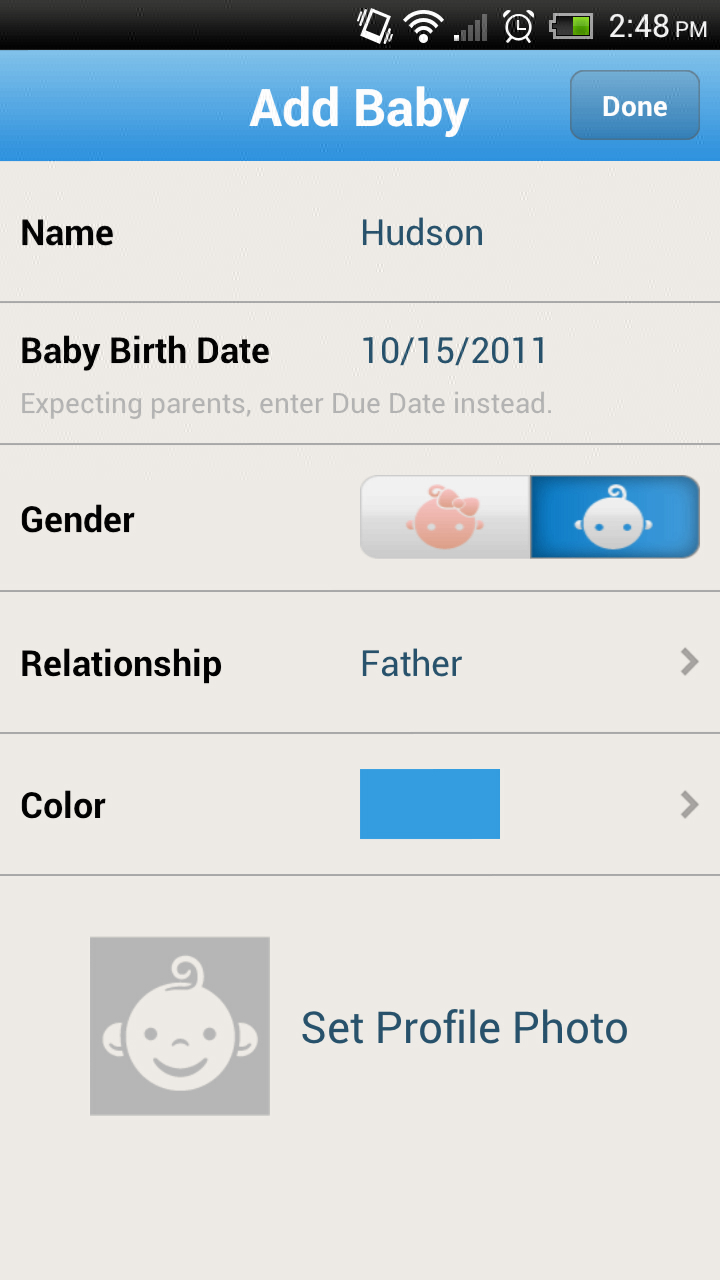720x1280 pixels.
Task: Open the Color picker via its chevron
Action: tap(688, 804)
